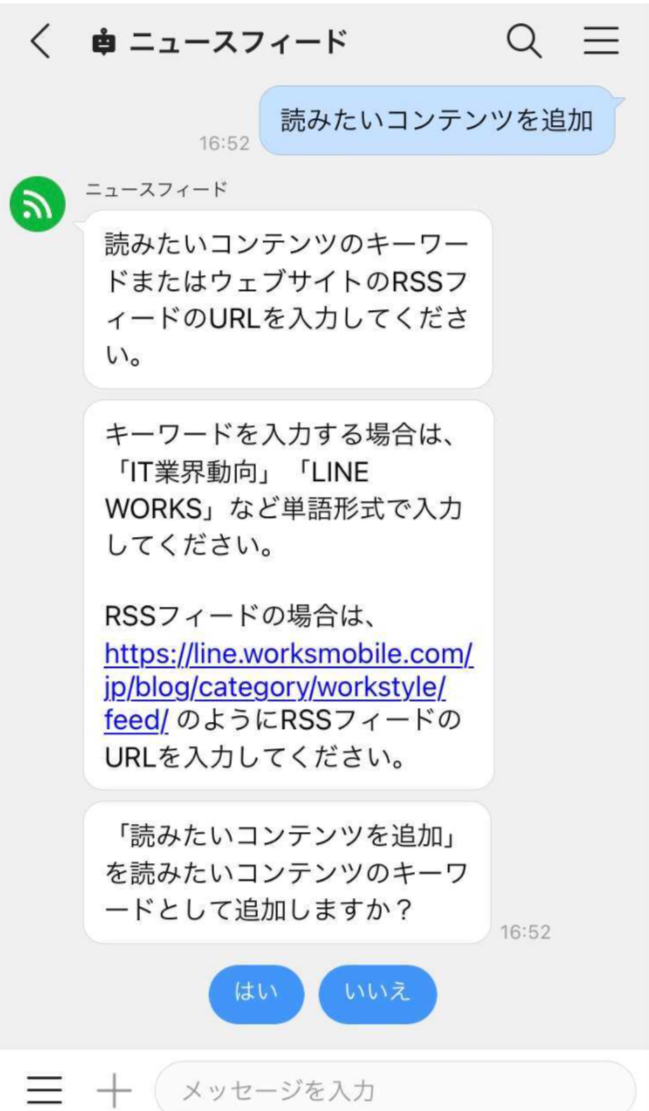Open the line.worksmobile.com RSS feed link
This screenshot has height=1111, width=649.
tap(288, 687)
